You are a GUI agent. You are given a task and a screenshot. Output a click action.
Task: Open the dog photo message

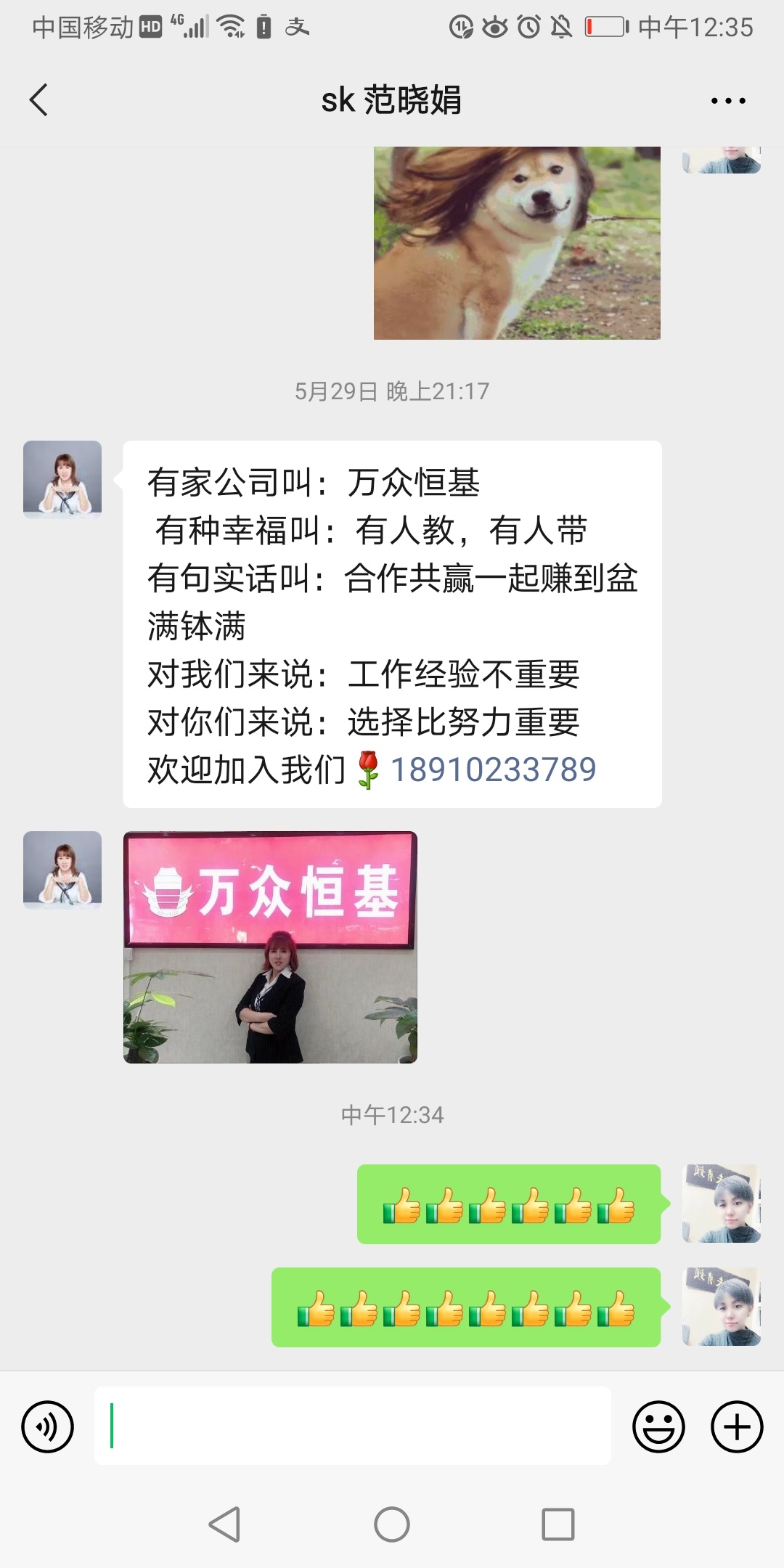pyautogui.click(x=517, y=243)
